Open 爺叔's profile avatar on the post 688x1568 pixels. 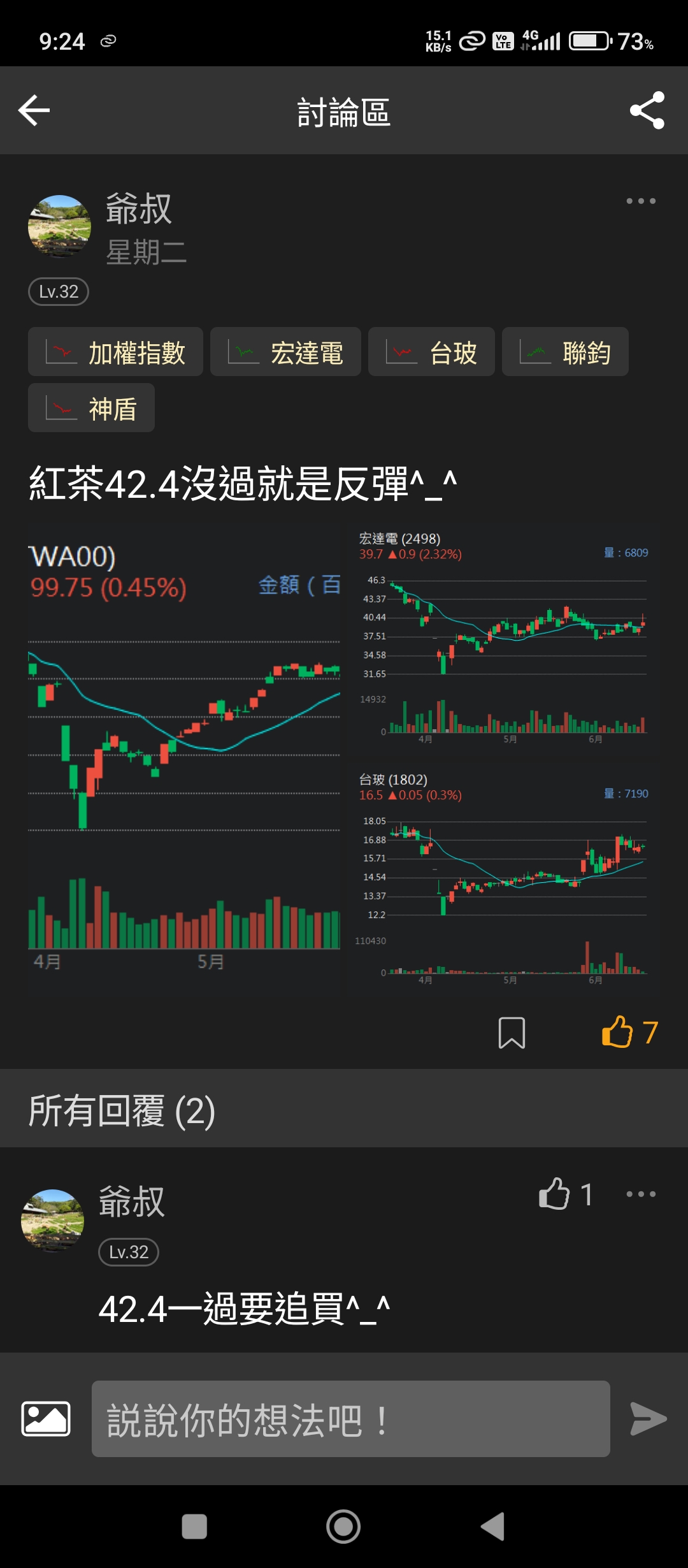[59, 226]
